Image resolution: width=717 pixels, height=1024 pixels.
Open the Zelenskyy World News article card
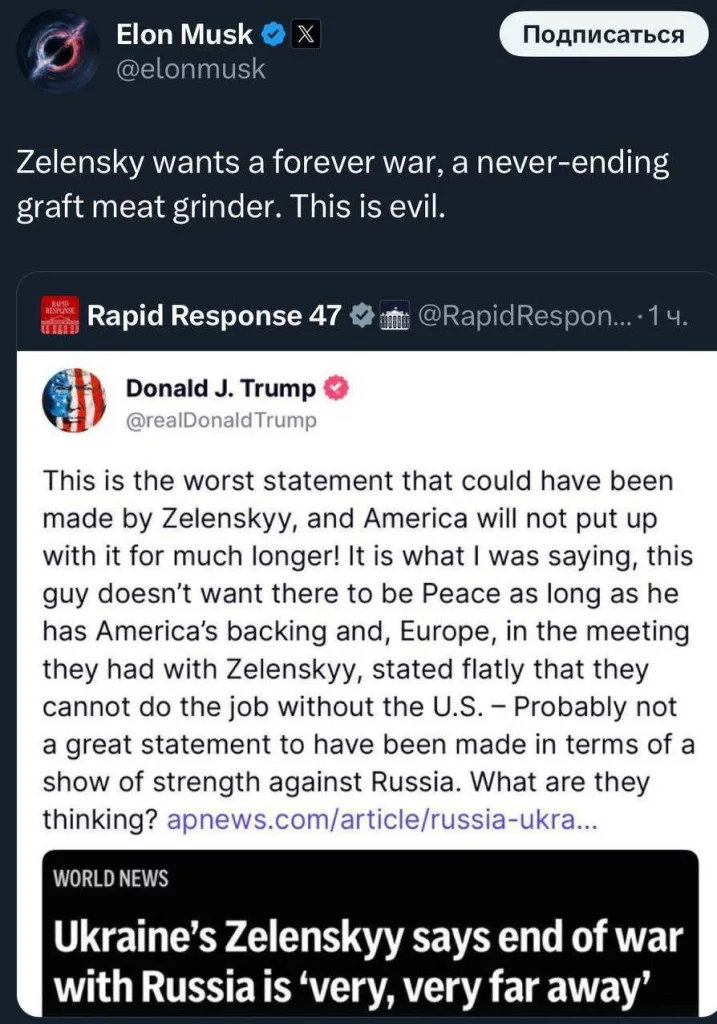pyautogui.click(x=370, y=932)
